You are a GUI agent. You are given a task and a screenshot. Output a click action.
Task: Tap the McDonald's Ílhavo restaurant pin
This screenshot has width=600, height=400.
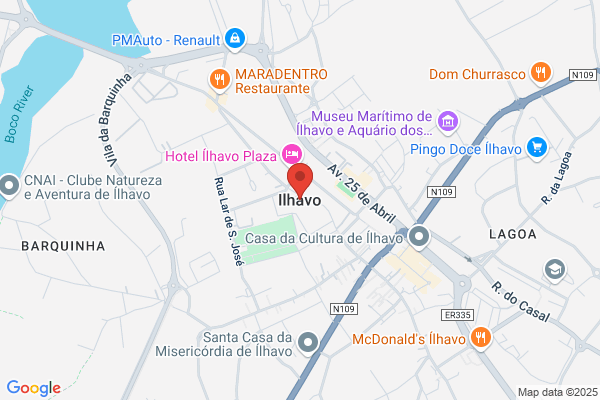coord(481,338)
